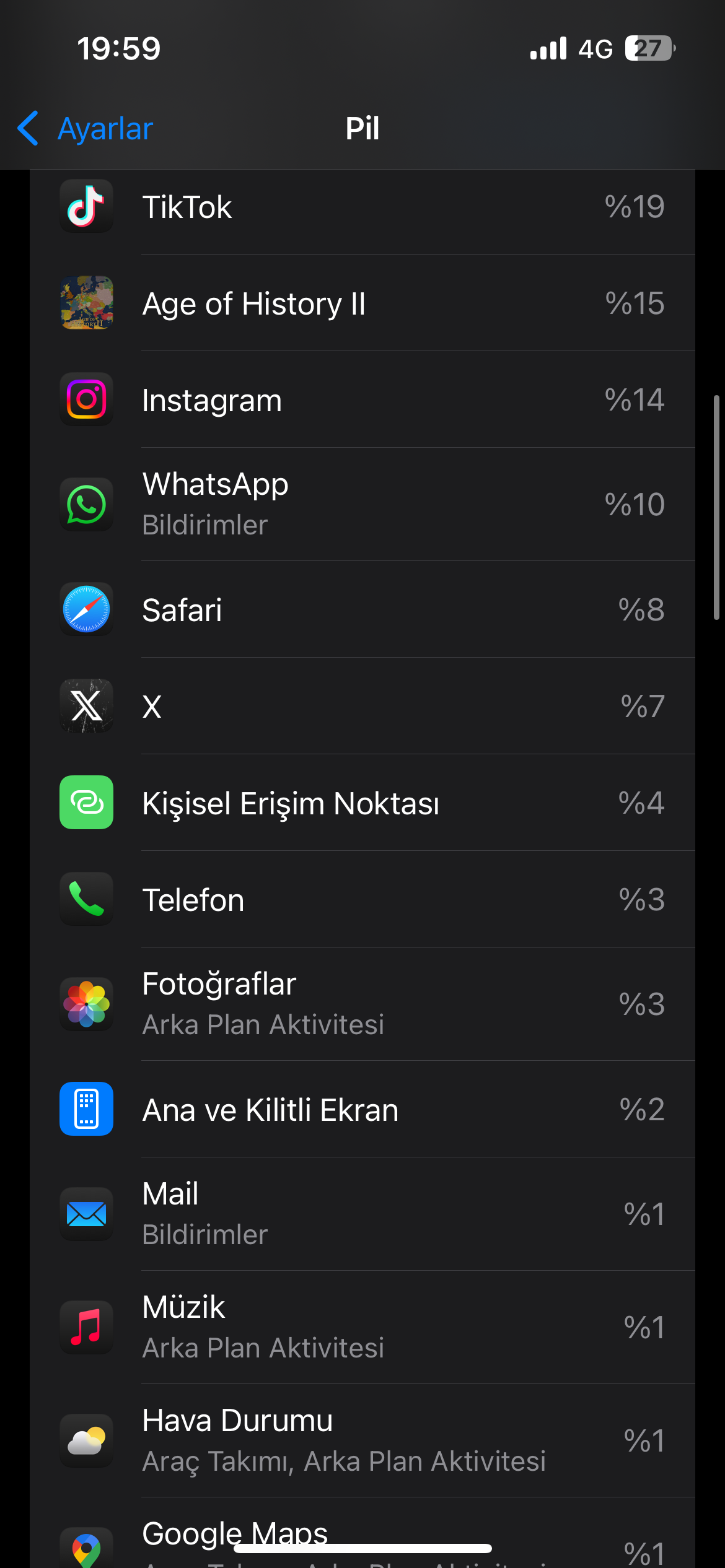Tap the WhatsApp Bildirimler row
Screen dimensions: 725x1568
pos(362,504)
